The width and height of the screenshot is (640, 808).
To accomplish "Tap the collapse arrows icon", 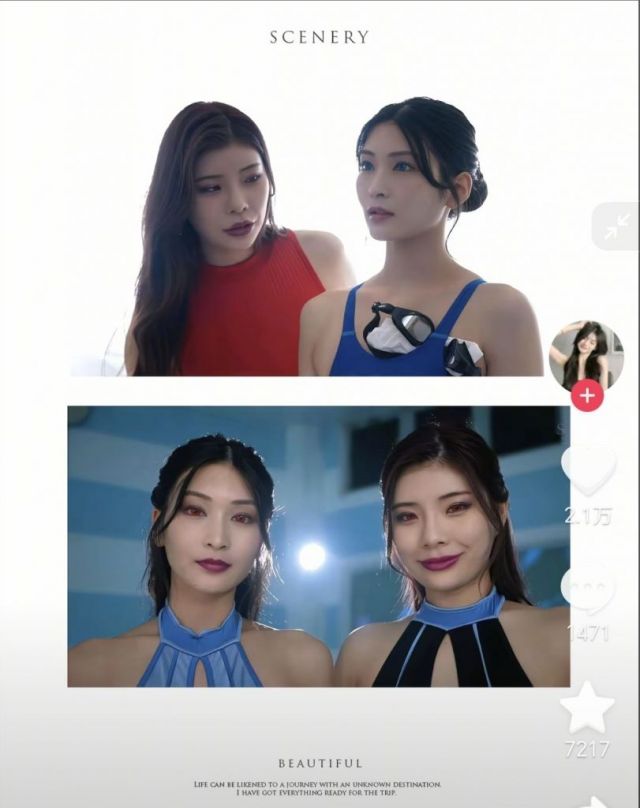I will point(616,226).
